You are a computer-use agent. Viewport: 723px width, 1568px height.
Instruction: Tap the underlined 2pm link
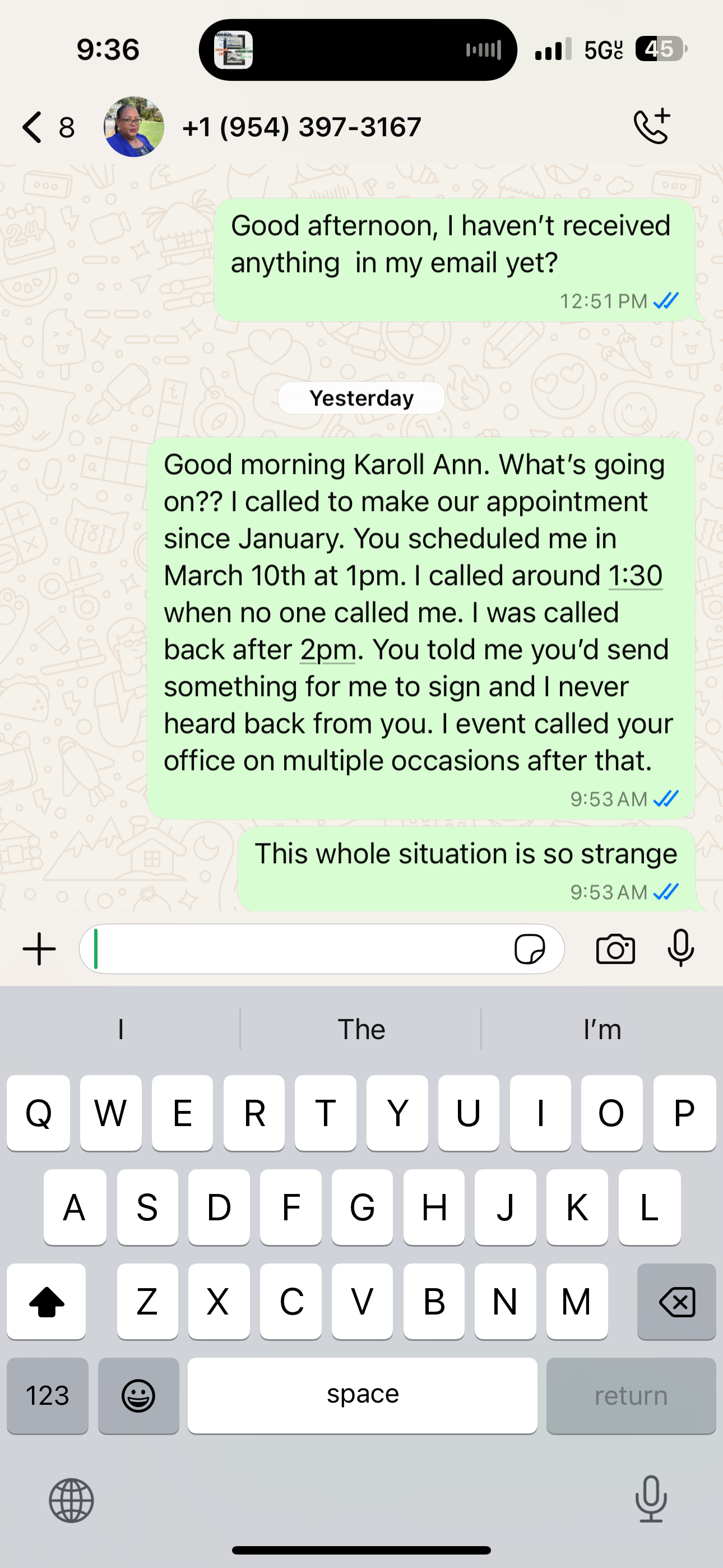327,649
